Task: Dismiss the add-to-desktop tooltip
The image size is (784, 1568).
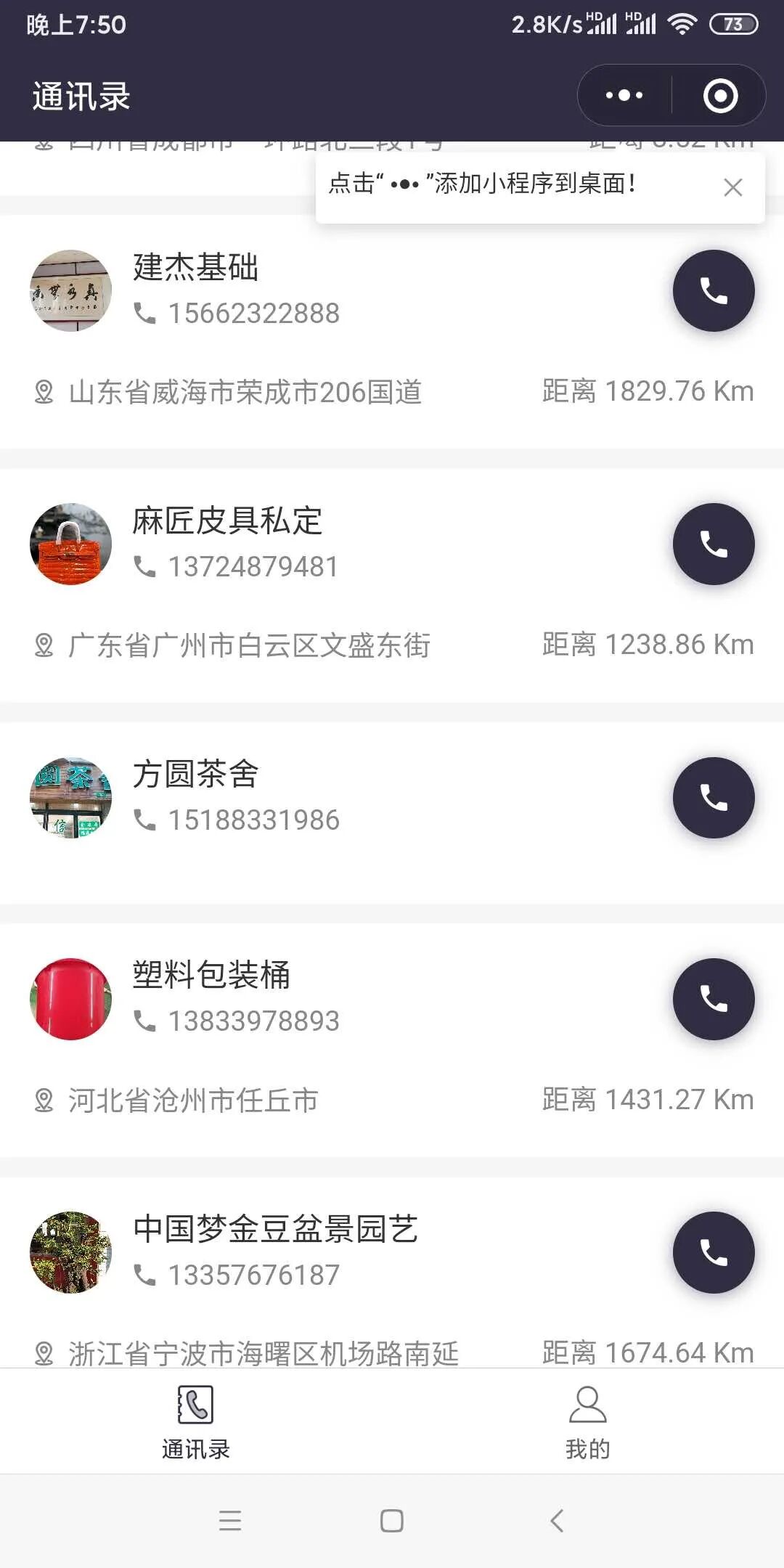Action: 732,187
